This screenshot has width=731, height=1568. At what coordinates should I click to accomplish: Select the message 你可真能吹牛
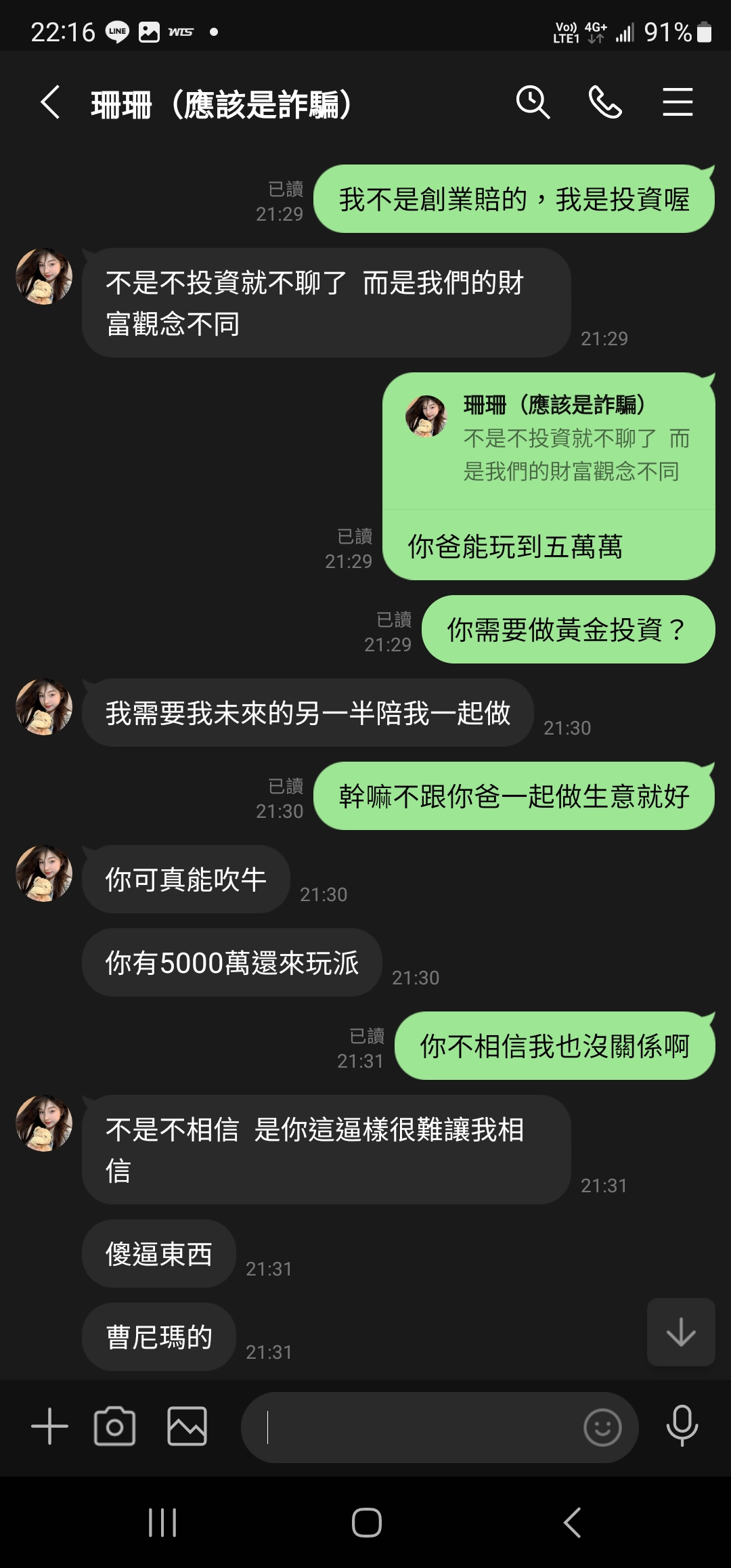click(x=185, y=879)
